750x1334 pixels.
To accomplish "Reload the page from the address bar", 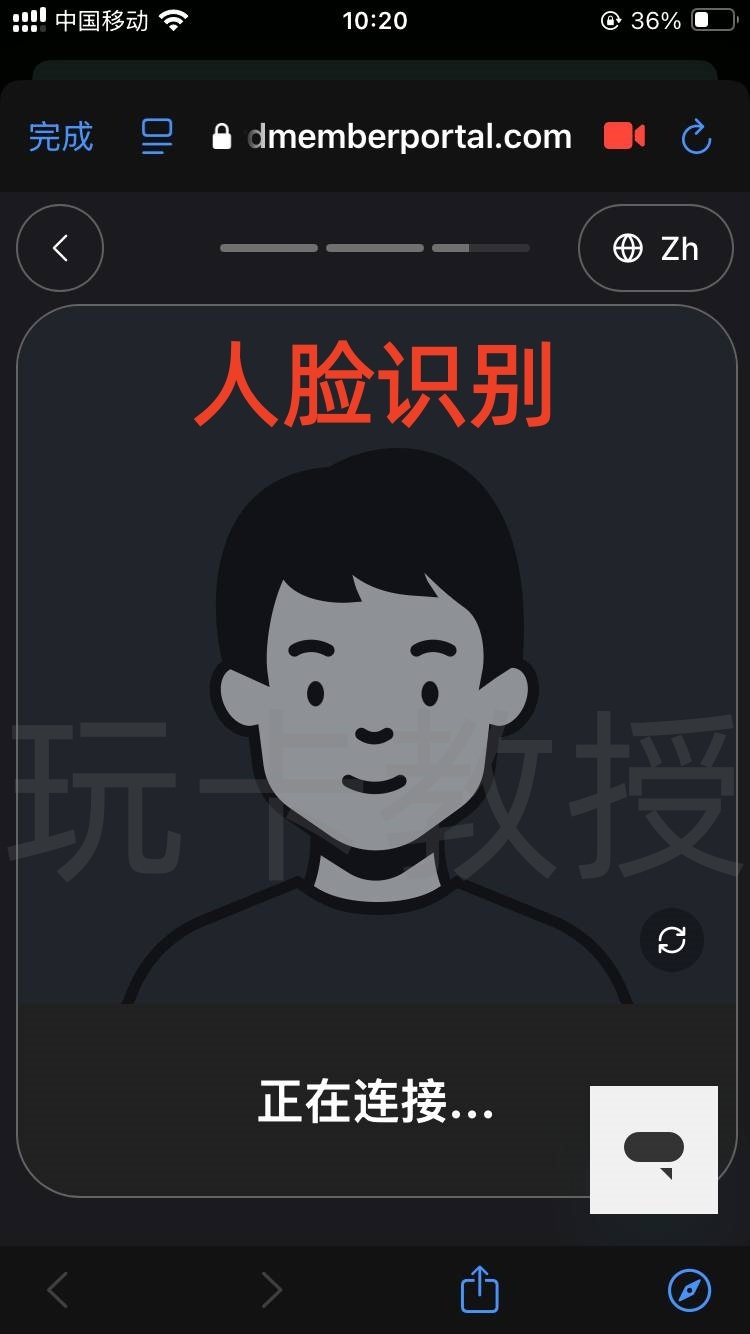I will tap(696, 137).
